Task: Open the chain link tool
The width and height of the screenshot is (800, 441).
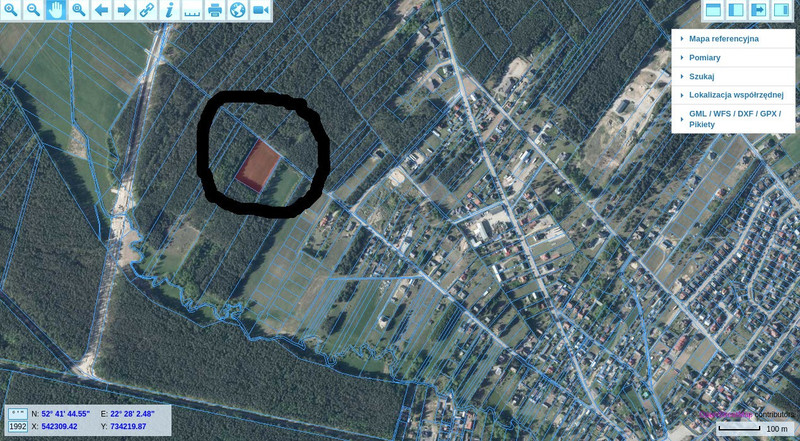Action: [x=147, y=10]
